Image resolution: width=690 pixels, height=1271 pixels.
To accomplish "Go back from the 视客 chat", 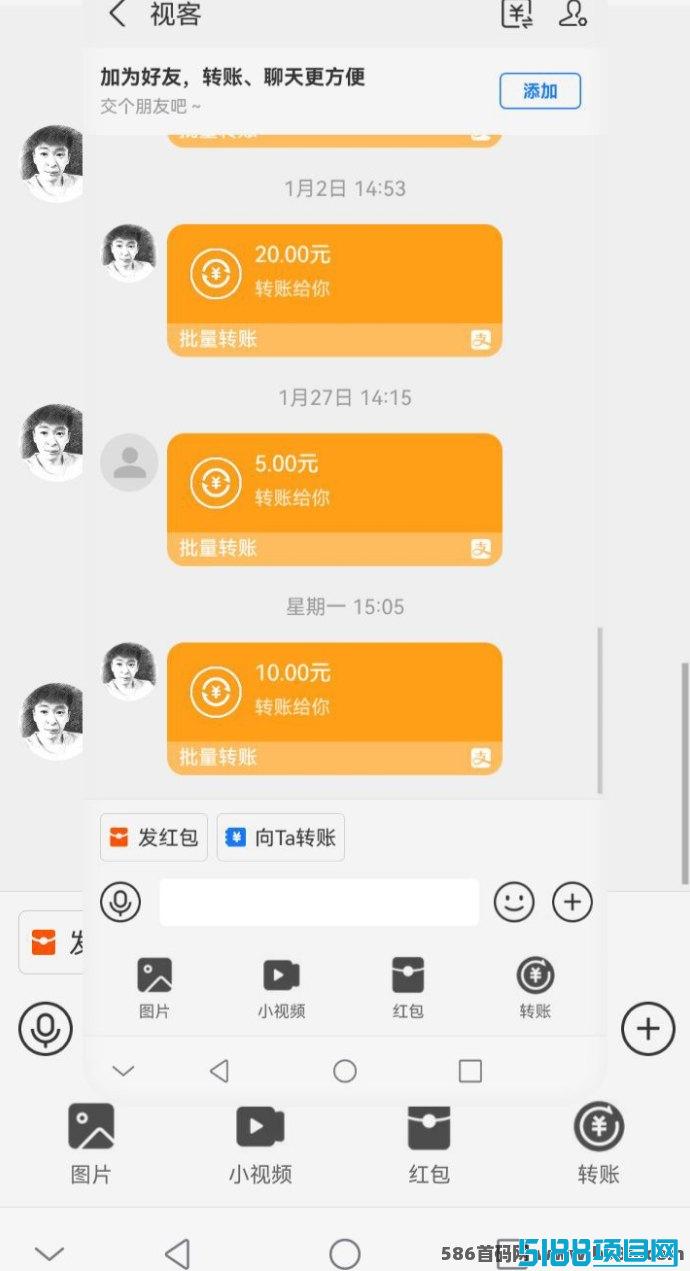I will pyautogui.click(x=117, y=14).
